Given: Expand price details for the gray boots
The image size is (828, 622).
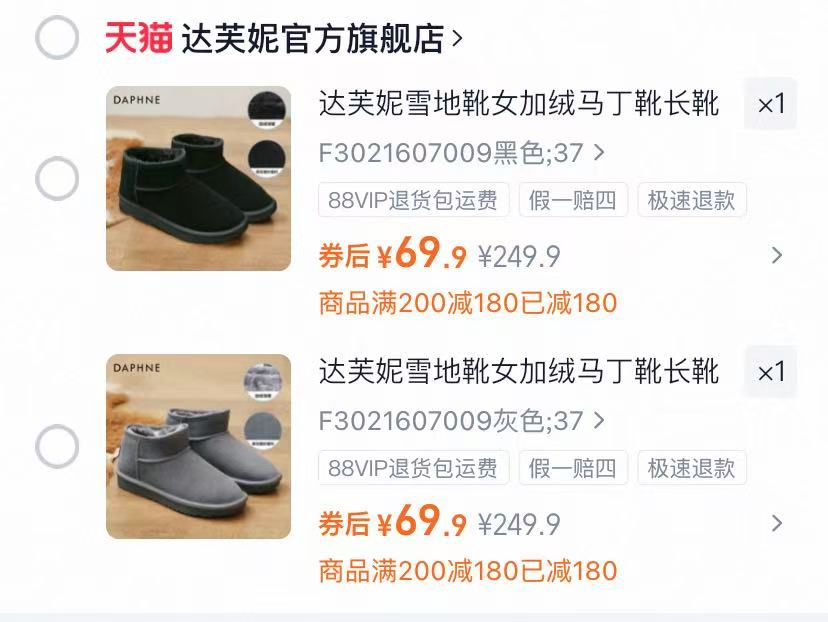Looking at the screenshot, I should [x=777, y=524].
